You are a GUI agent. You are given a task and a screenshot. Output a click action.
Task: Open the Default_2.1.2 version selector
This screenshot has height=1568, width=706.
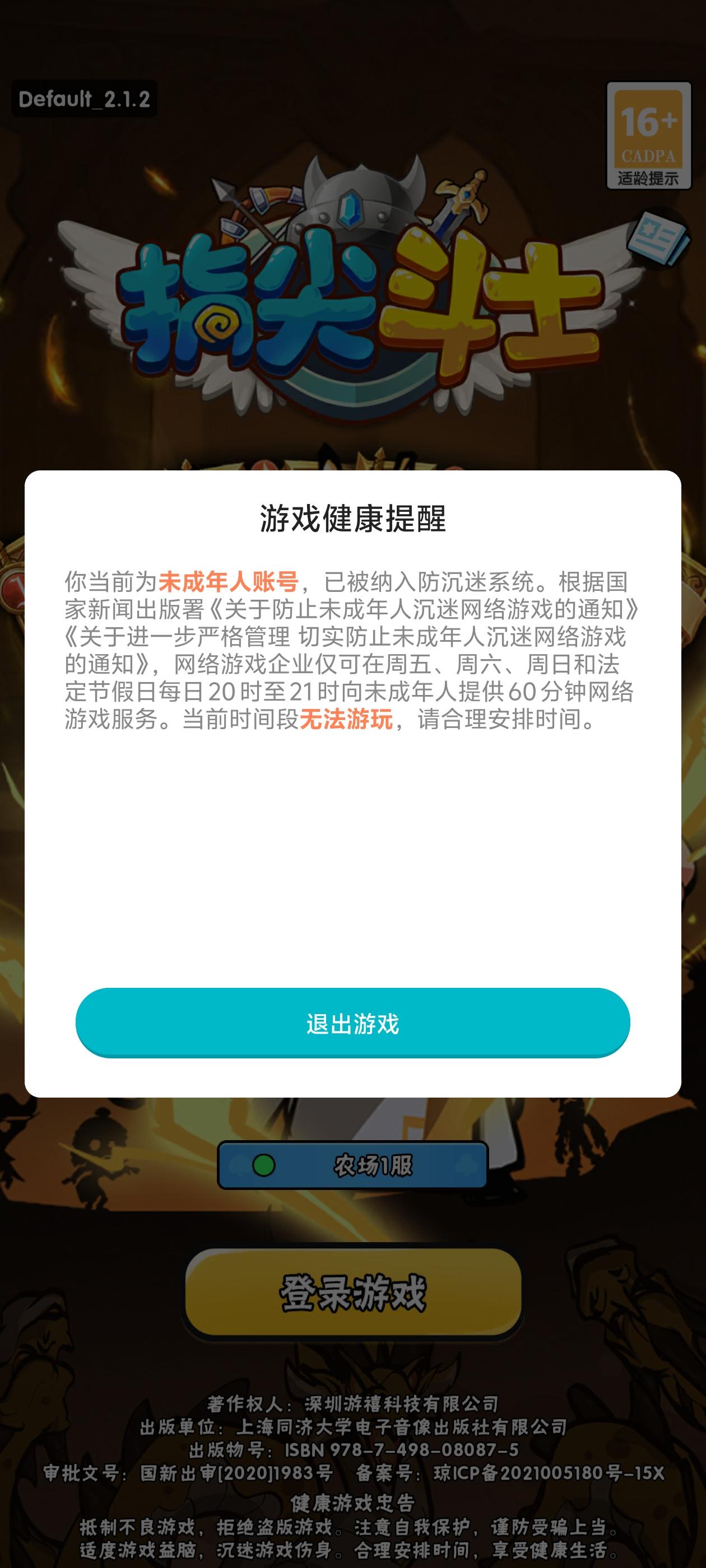[83, 97]
